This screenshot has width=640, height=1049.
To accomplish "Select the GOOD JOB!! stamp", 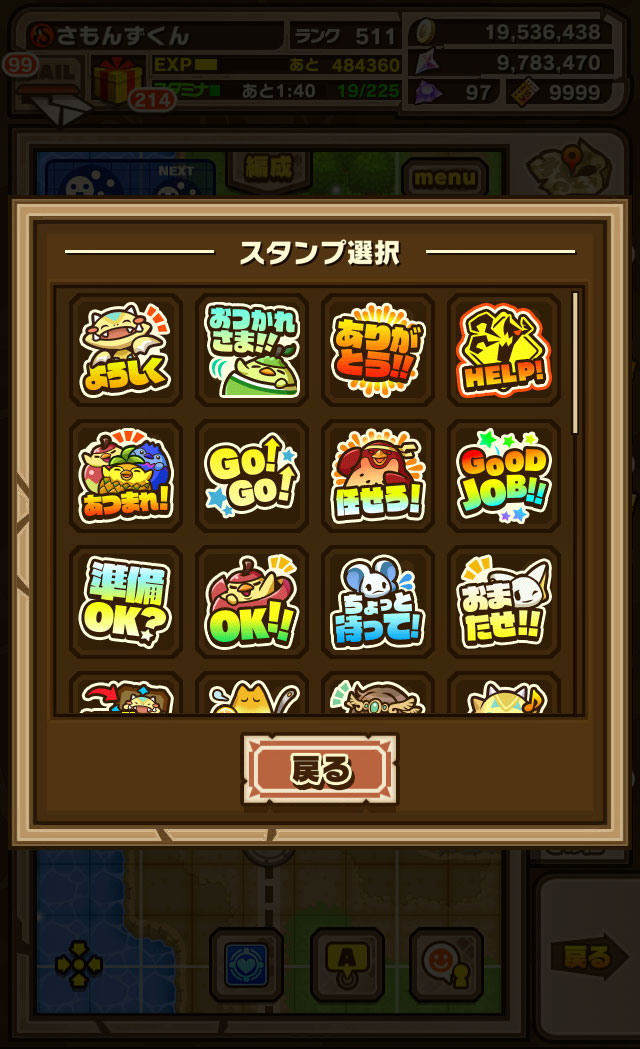I will [503, 476].
